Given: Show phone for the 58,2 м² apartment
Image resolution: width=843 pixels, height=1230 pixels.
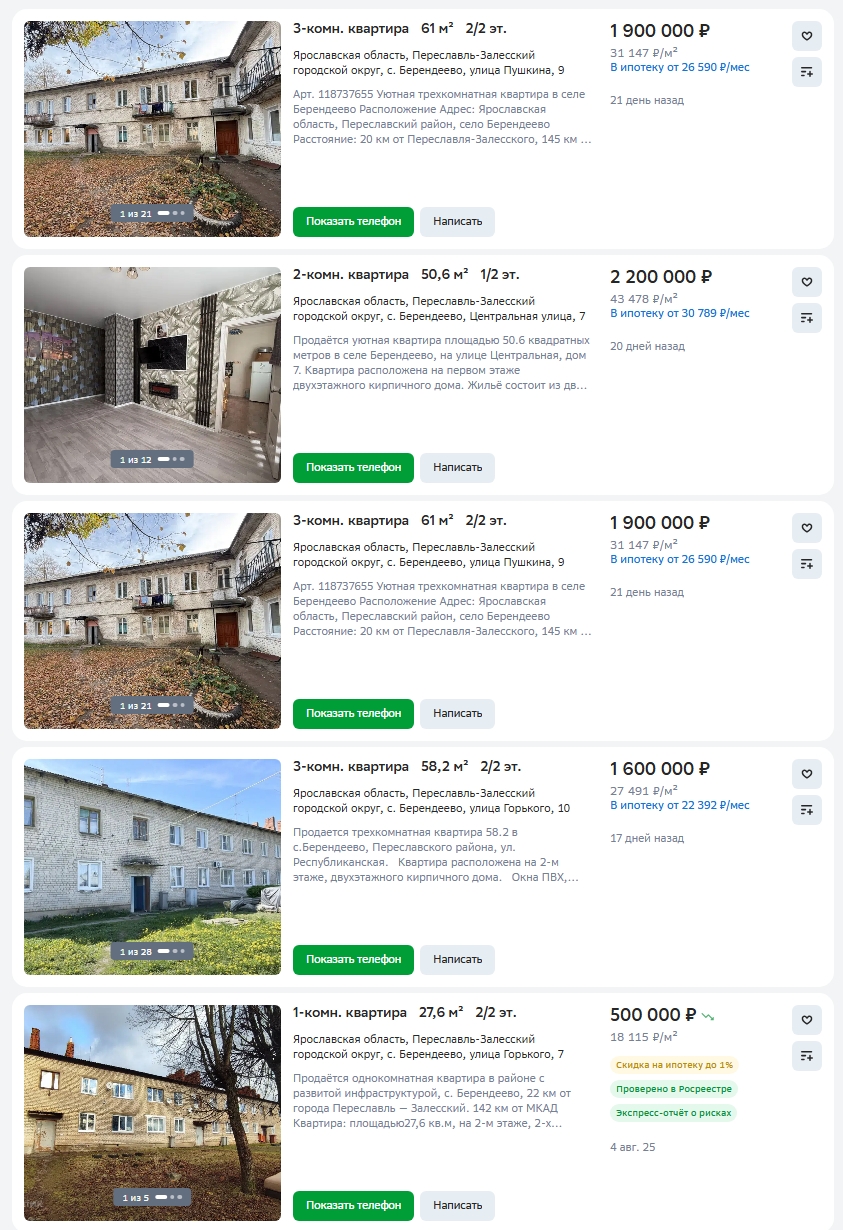Looking at the screenshot, I should (353, 959).
